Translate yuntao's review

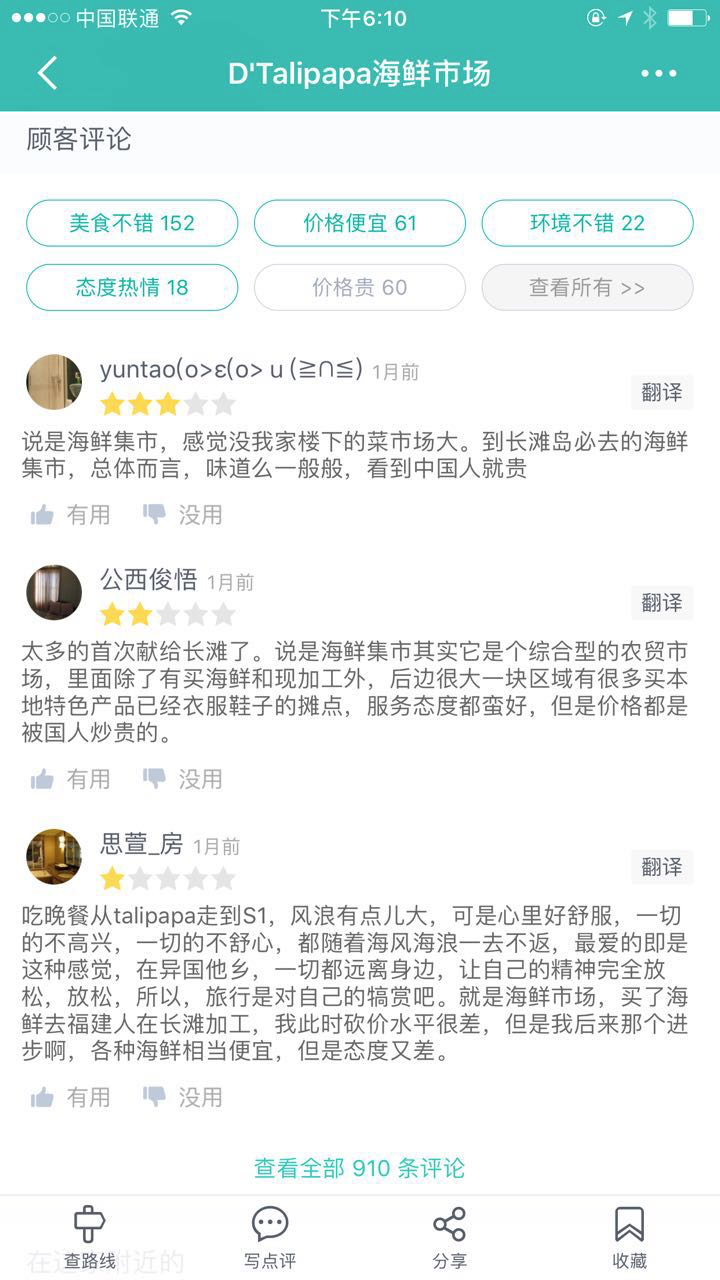[661, 392]
